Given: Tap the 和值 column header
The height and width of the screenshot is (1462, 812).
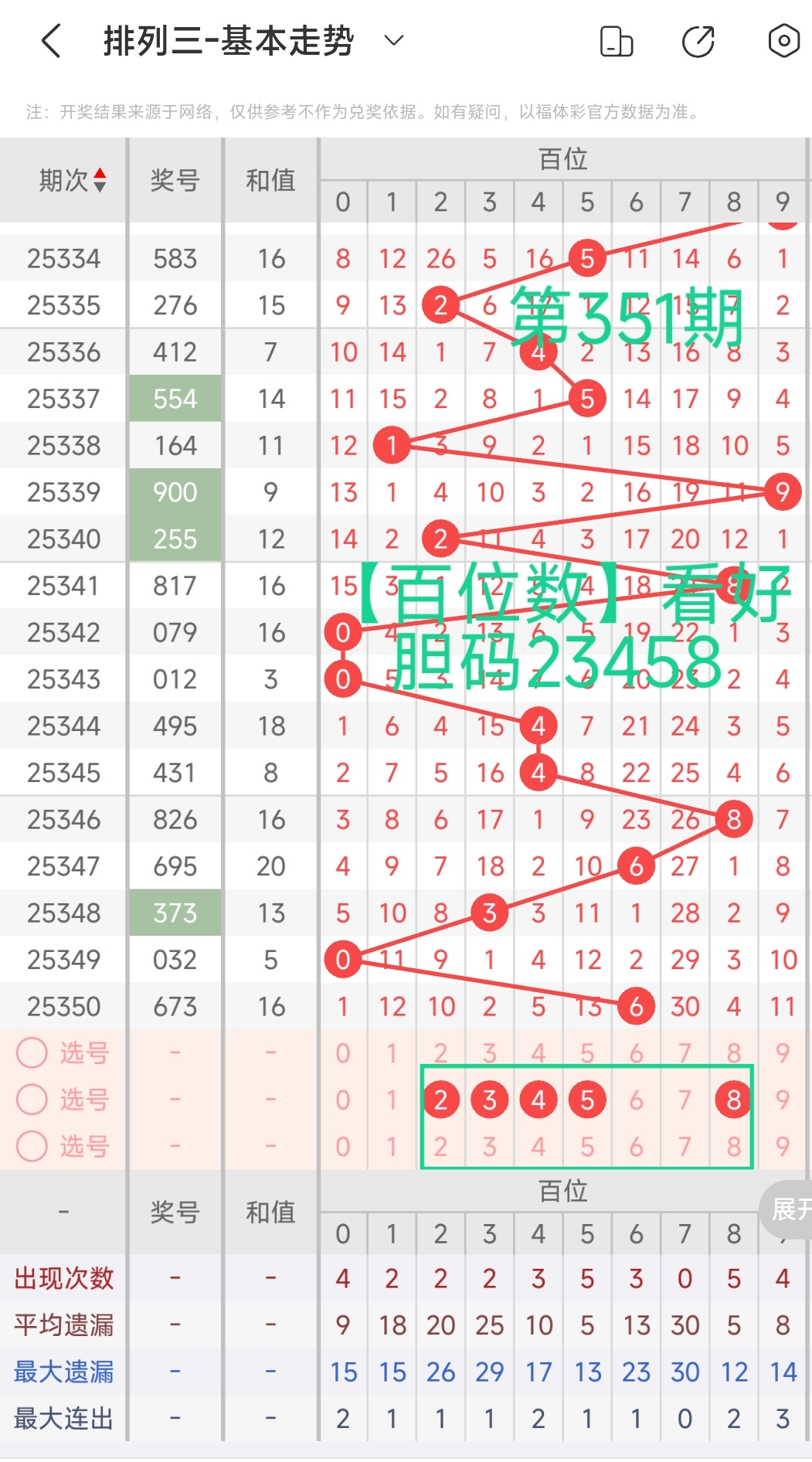Looking at the screenshot, I should (x=270, y=180).
